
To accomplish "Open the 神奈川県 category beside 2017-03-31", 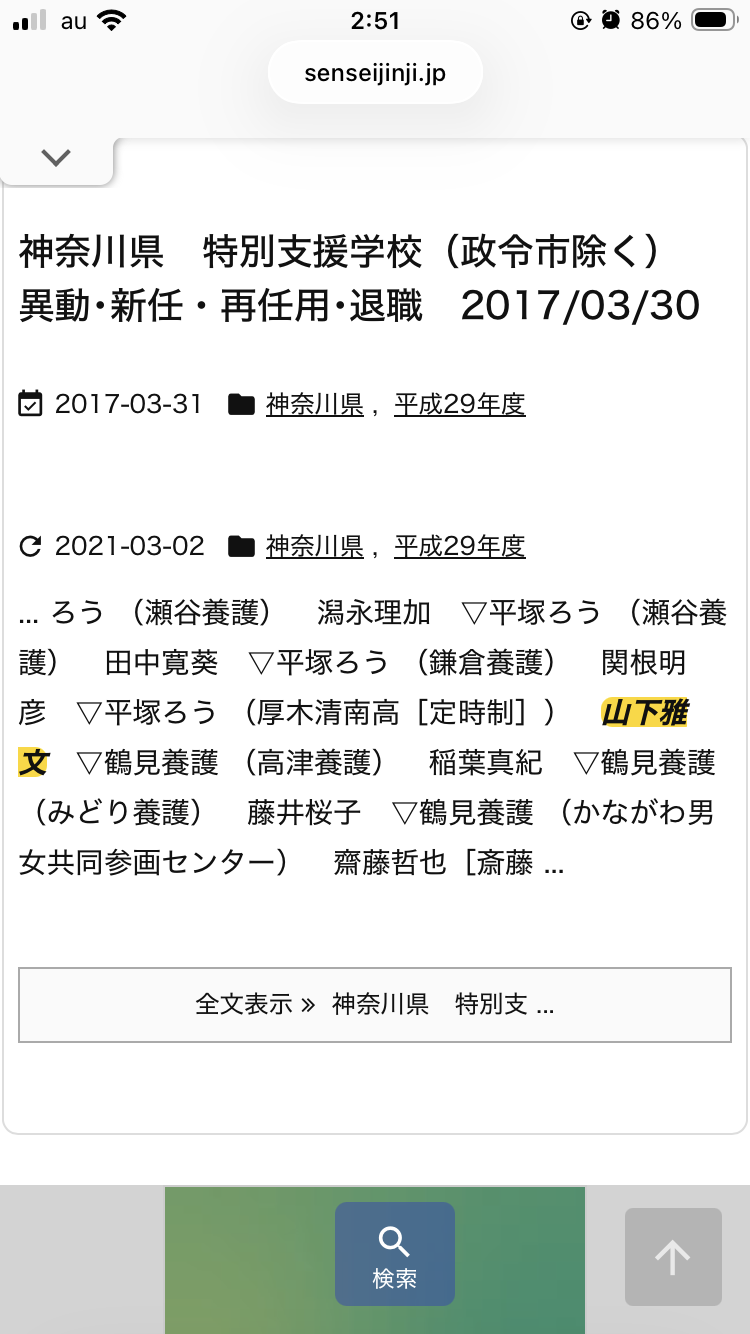I will [314, 404].
